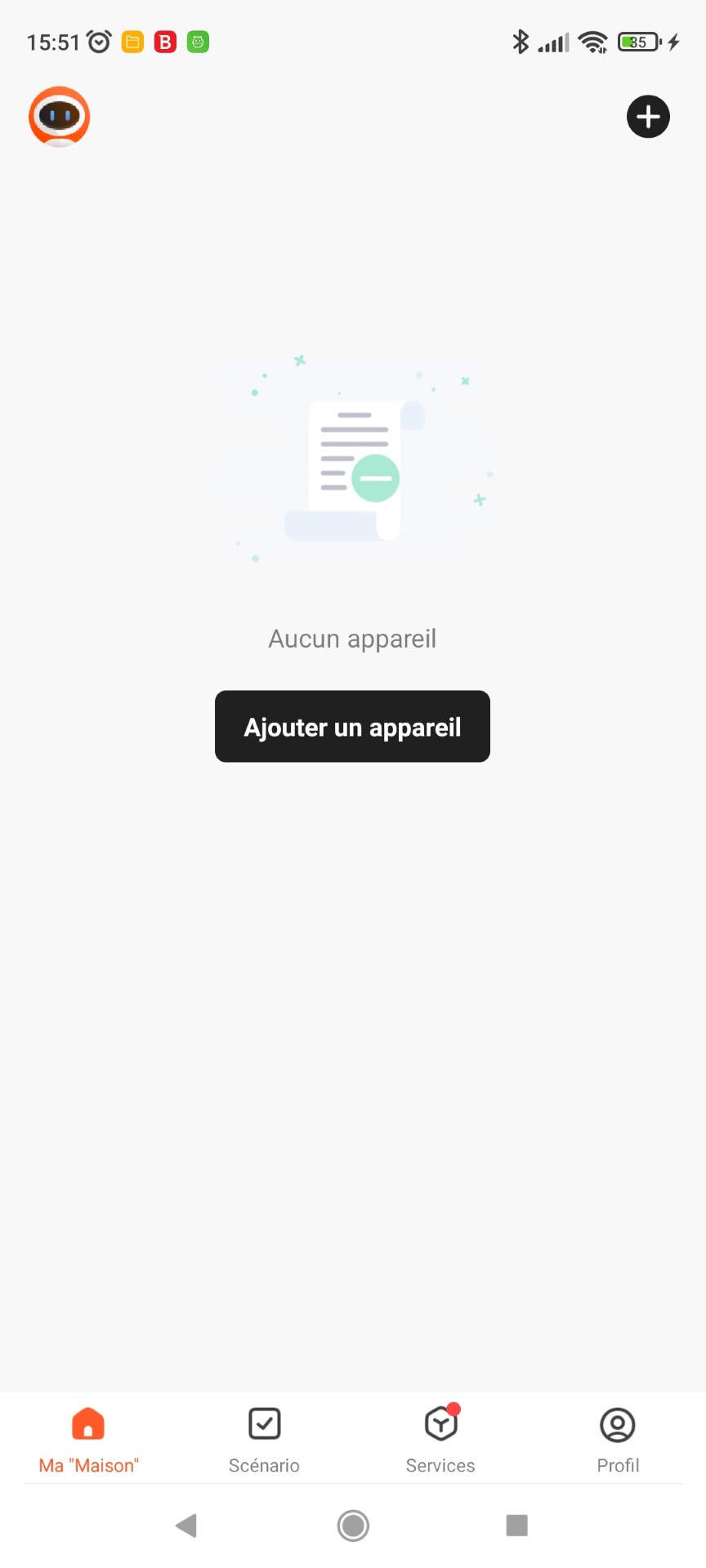Open the Profil account icon
Viewport: 706px width, 1568px height.
coord(617,1423)
